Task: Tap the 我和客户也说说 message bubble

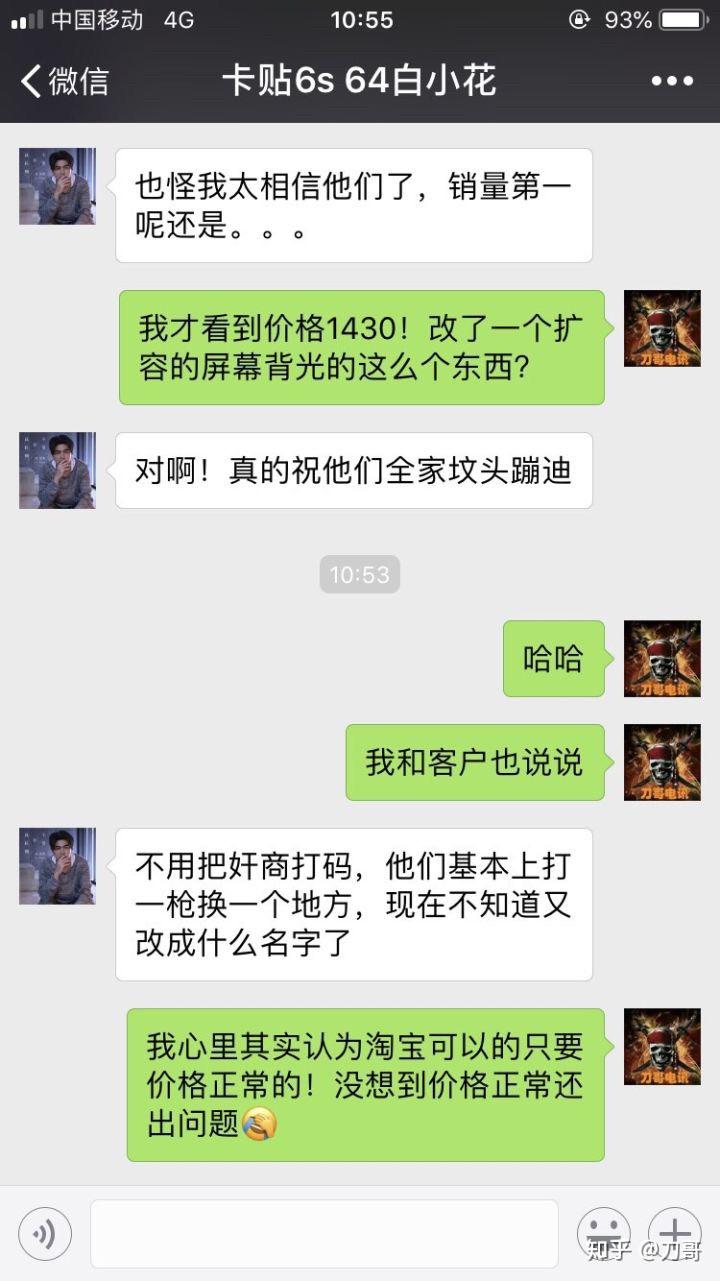Action: pos(474,762)
